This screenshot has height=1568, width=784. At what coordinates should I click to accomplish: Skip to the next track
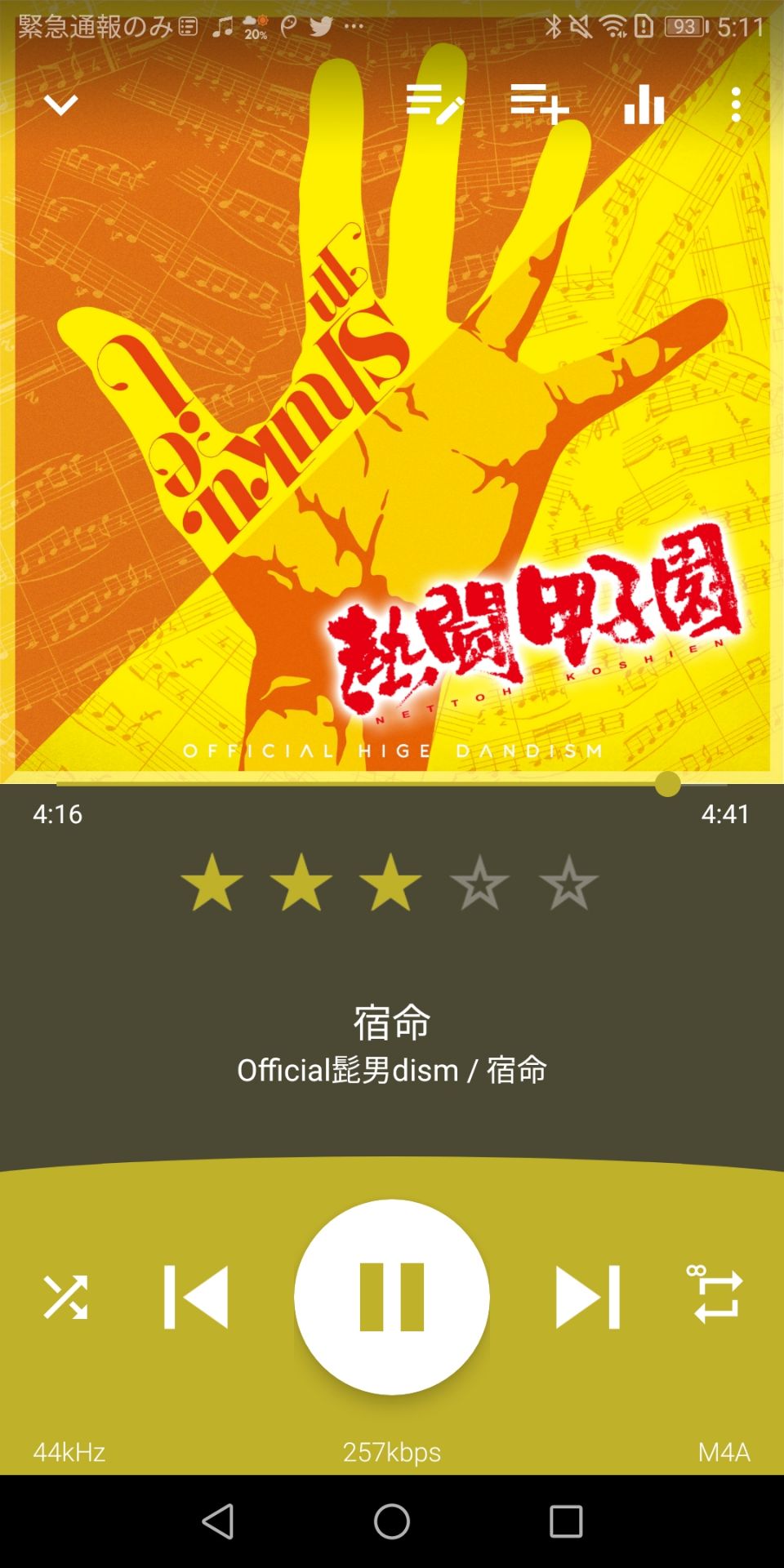(x=588, y=1297)
